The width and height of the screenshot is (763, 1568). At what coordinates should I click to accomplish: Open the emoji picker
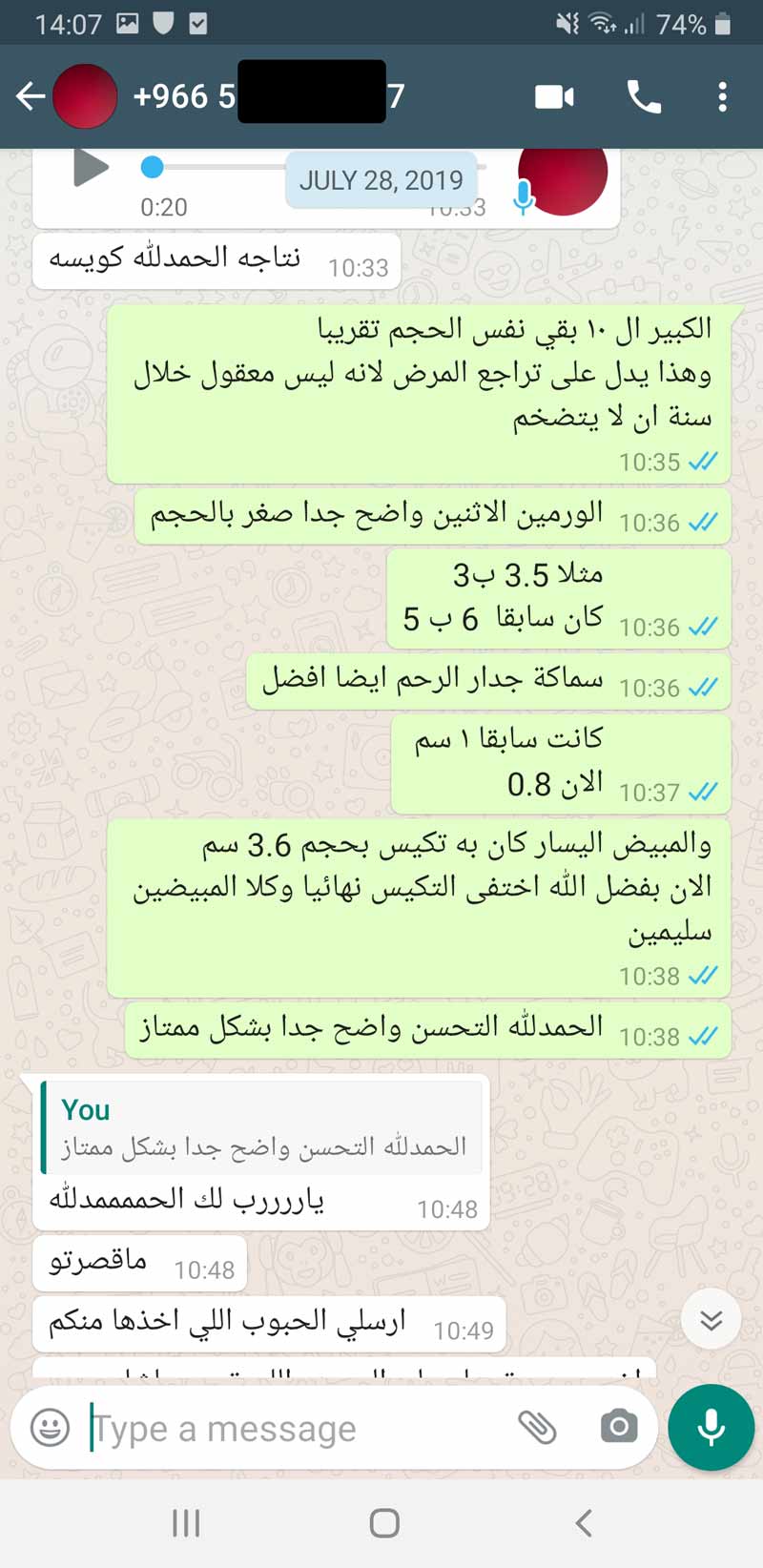tap(50, 1428)
